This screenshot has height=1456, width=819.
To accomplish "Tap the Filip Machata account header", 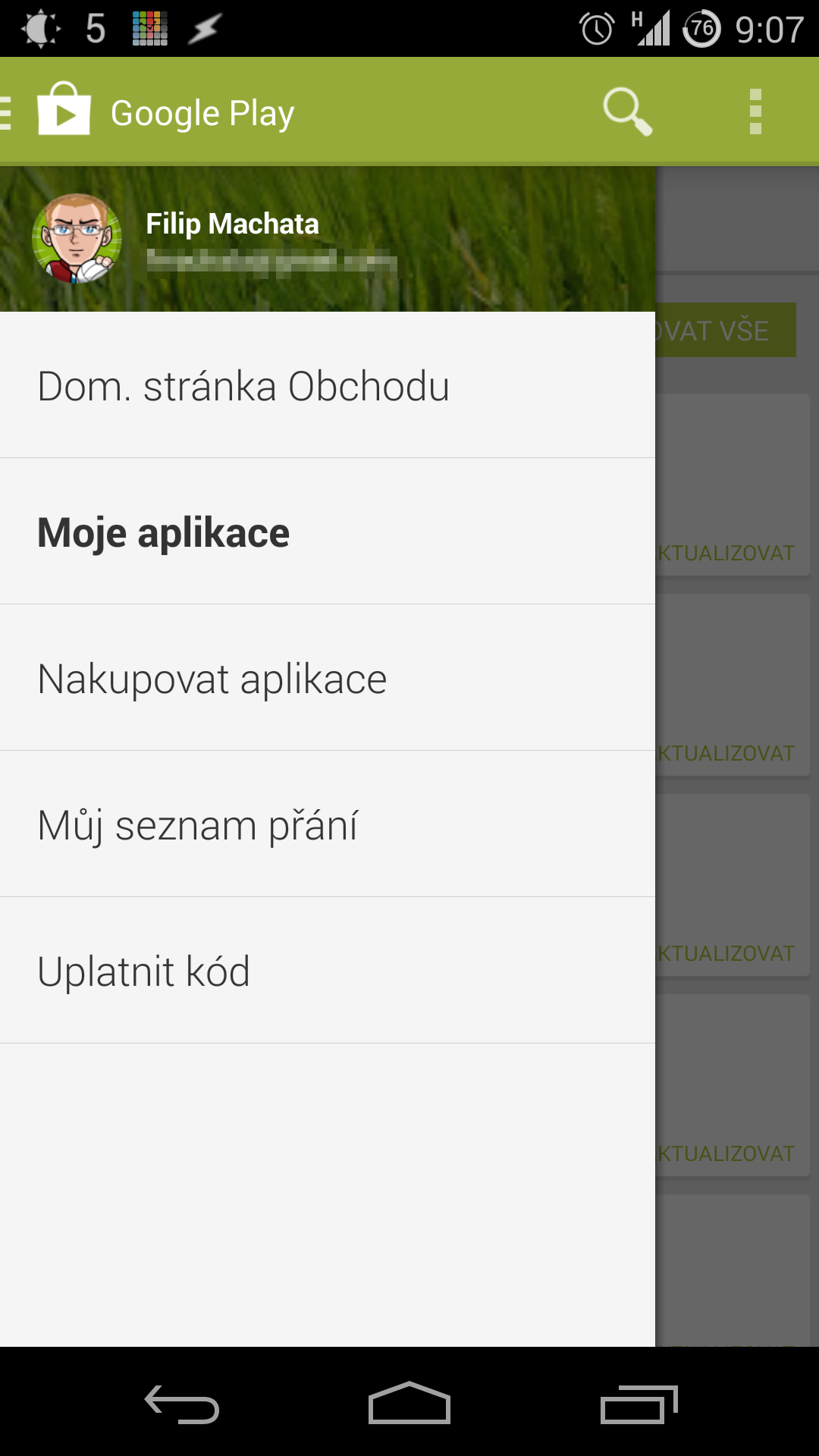I will click(328, 239).
